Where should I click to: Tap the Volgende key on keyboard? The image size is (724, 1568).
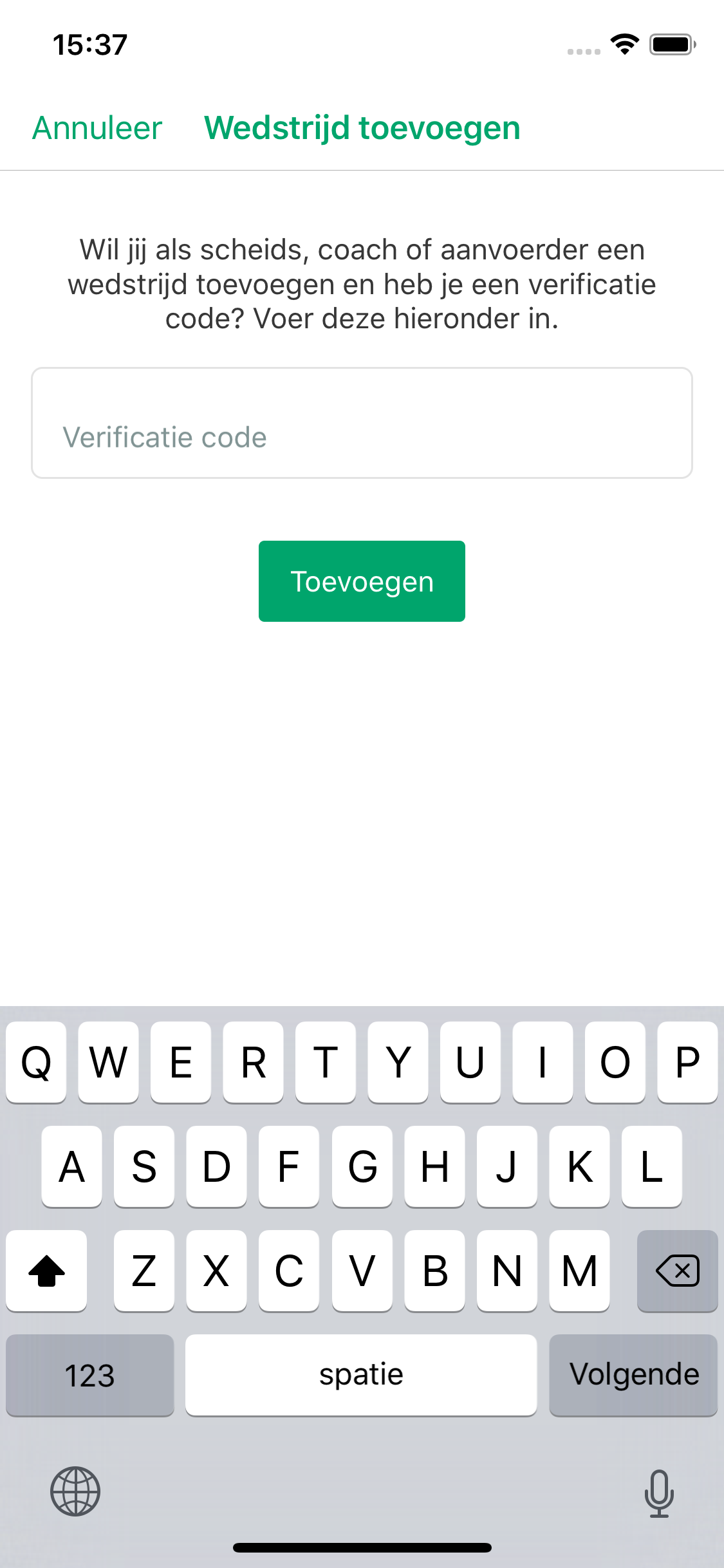(x=633, y=1375)
